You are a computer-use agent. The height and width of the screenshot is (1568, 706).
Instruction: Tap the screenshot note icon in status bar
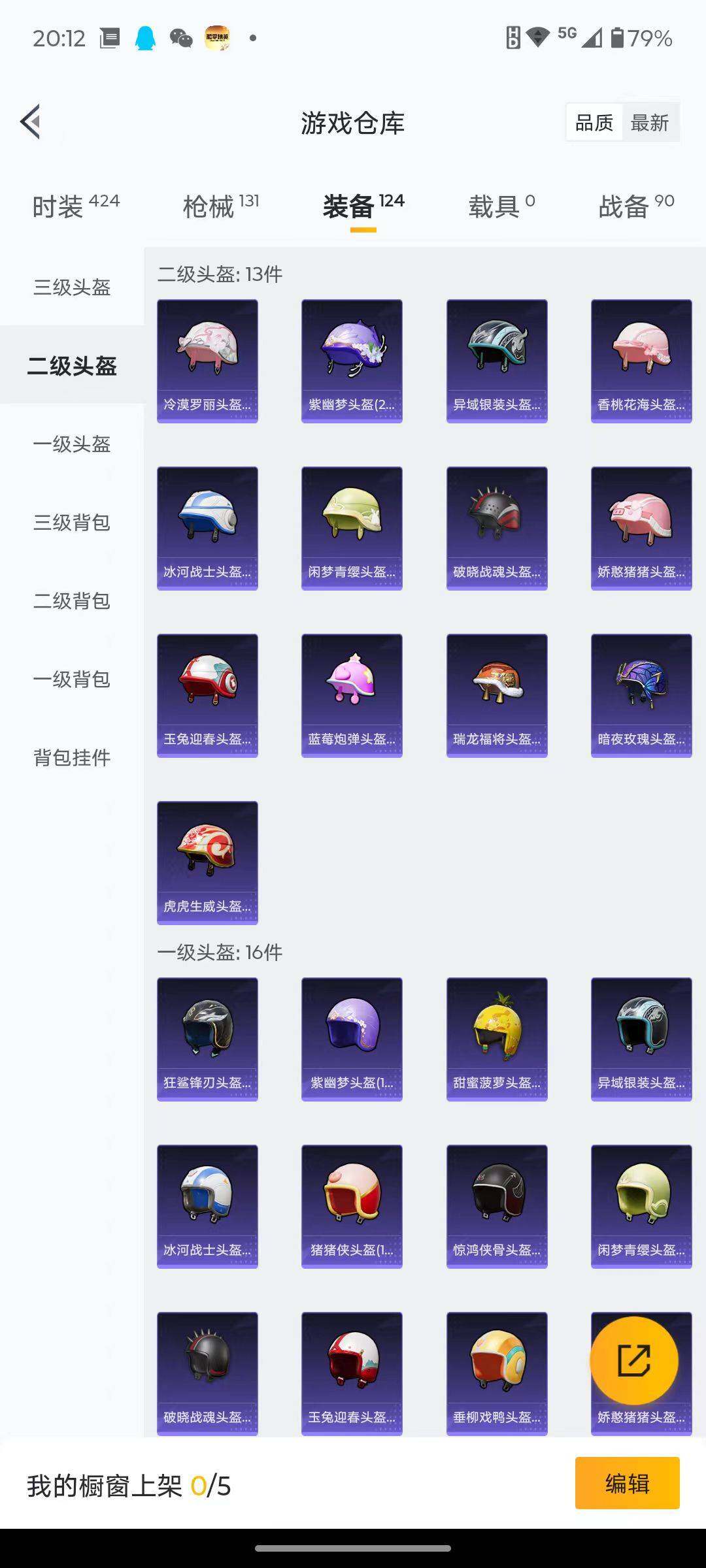(110, 38)
